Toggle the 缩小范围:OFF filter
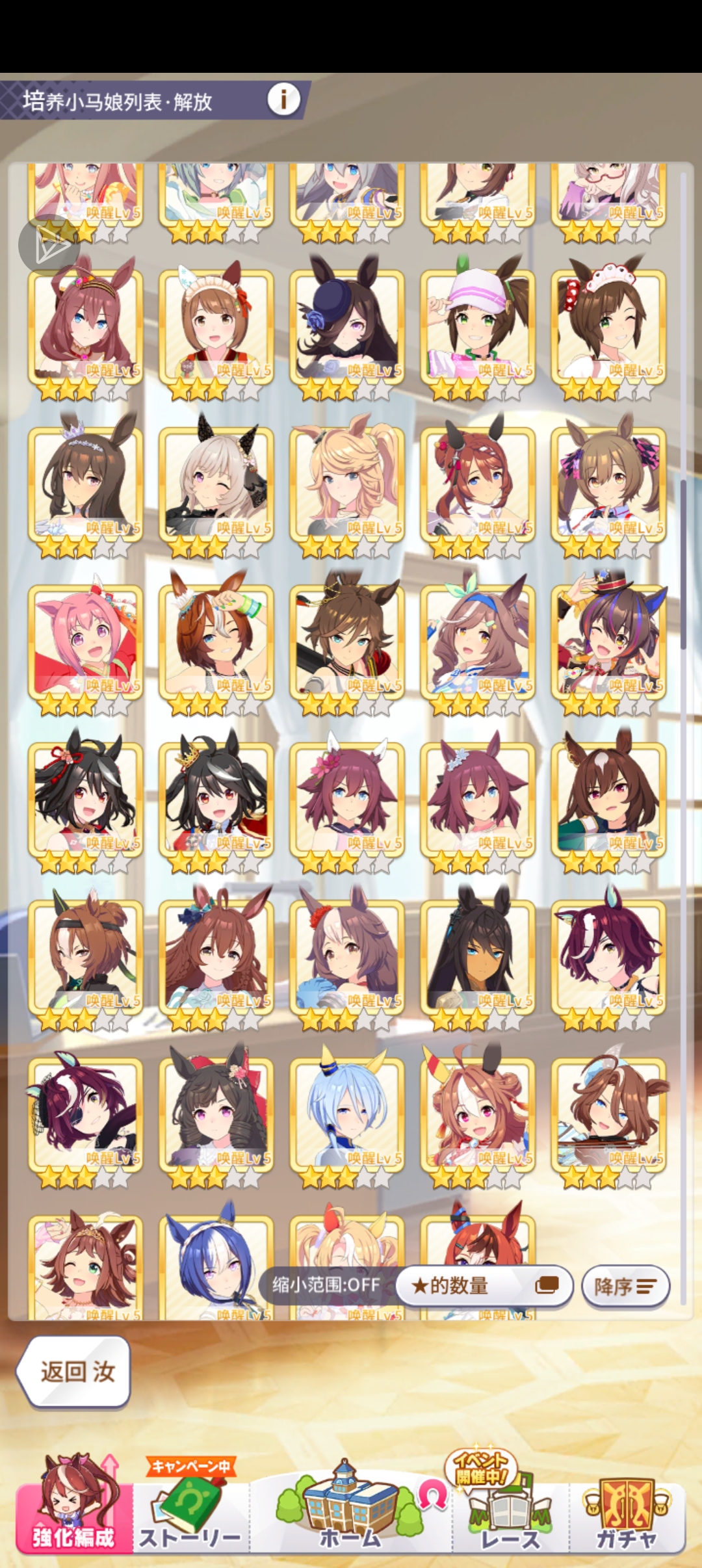 coord(326,1285)
